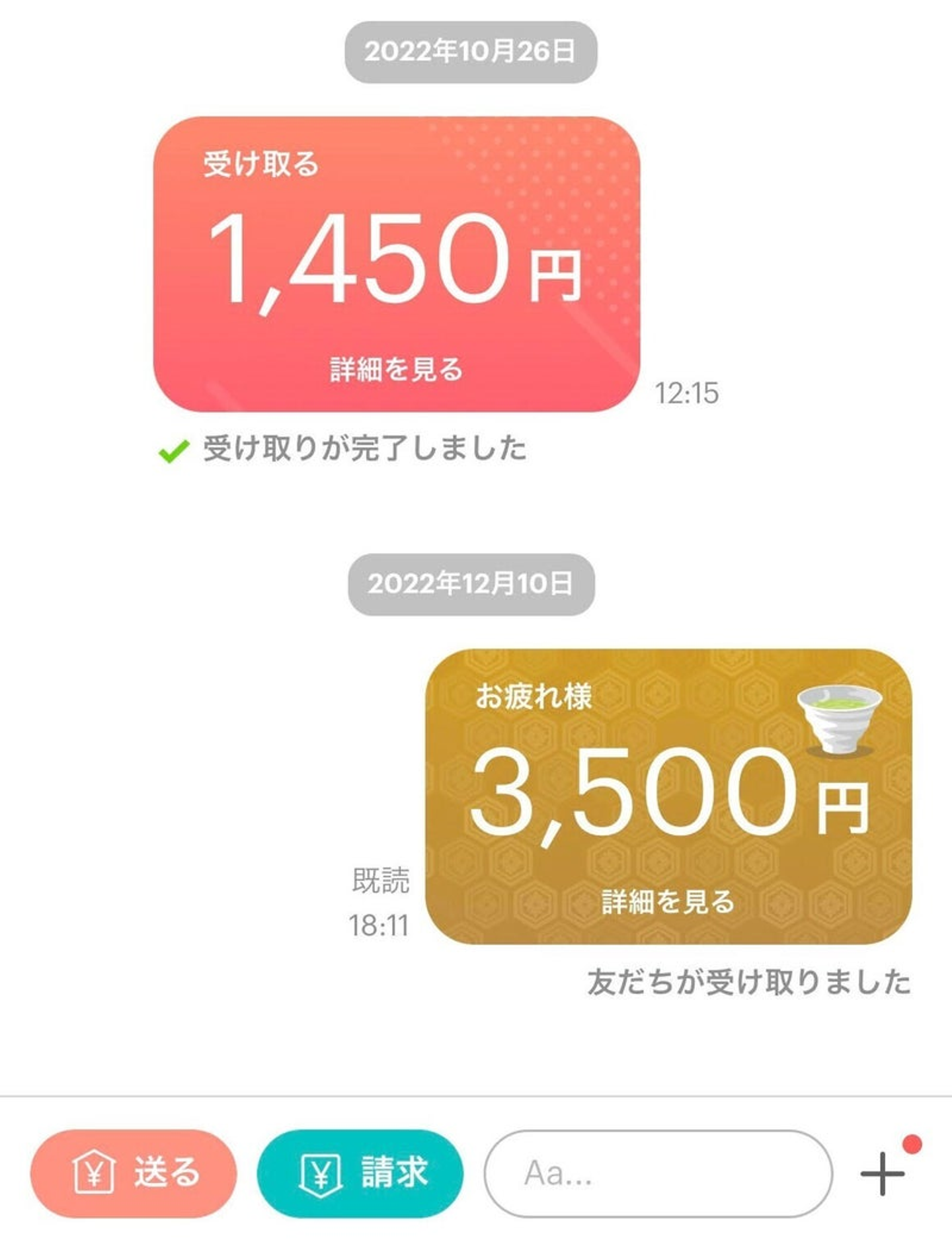
Task: Open details of the 3,500円 sent payment
Action: (x=668, y=901)
